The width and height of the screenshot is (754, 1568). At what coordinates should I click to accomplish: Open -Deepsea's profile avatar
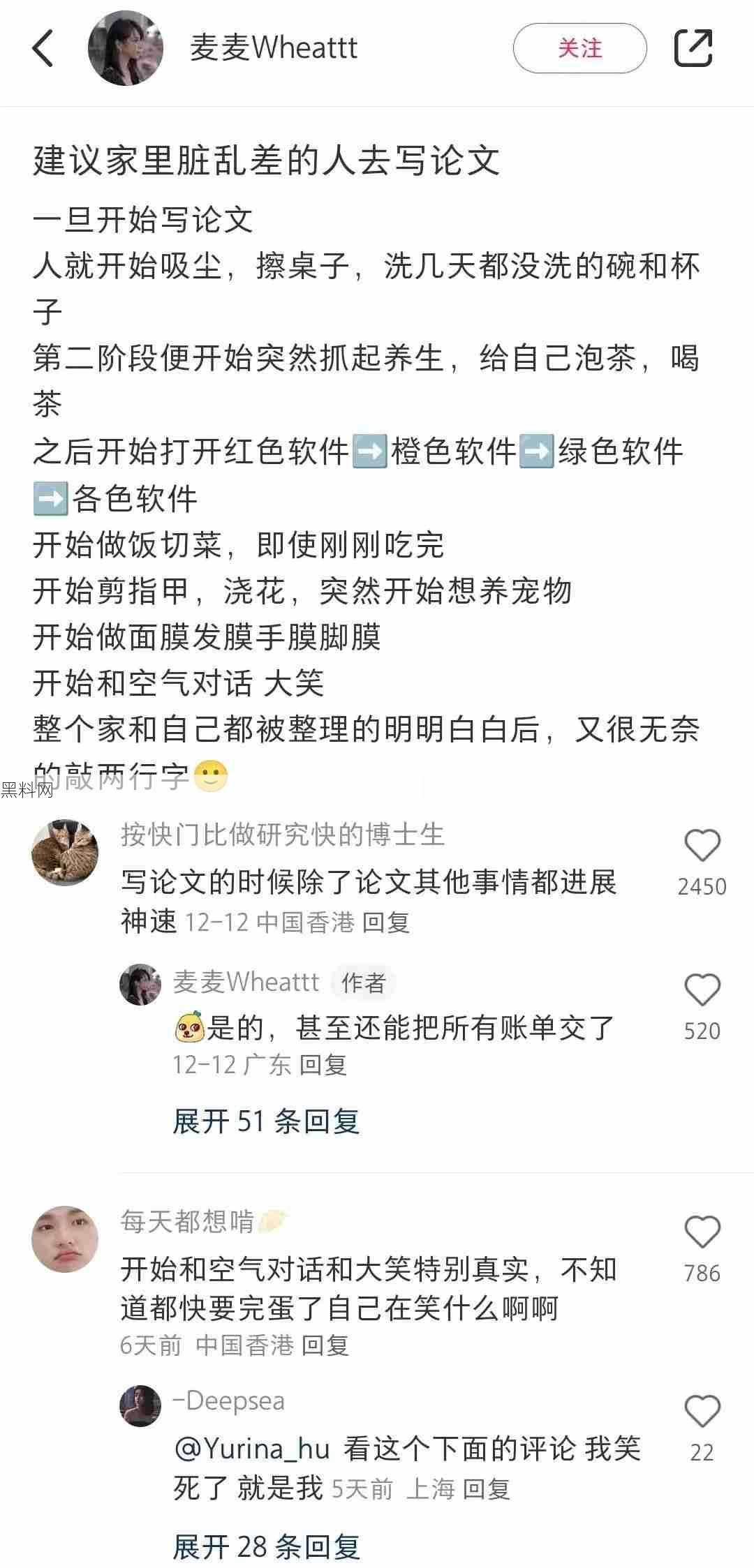pyautogui.click(x=140, y=1405)
